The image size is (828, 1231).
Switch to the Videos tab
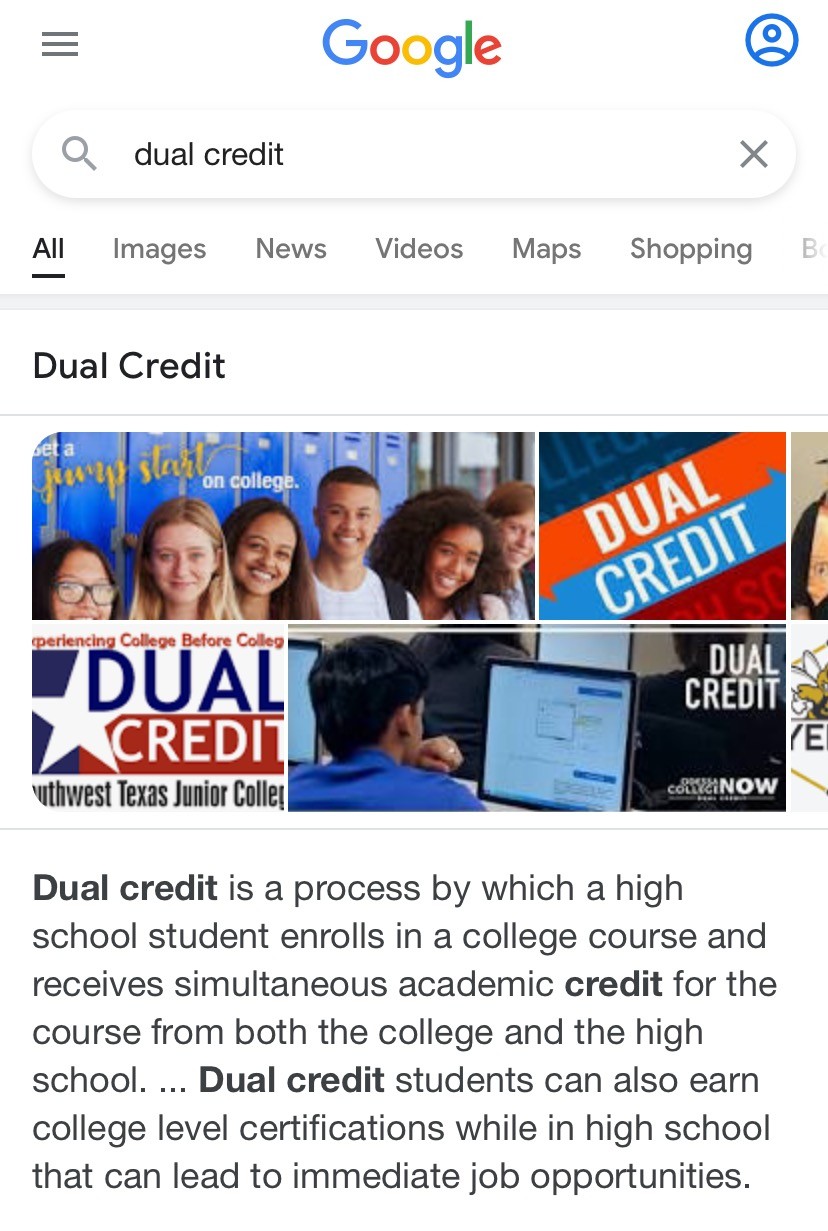pyautogui.click(x=419, y=248)
